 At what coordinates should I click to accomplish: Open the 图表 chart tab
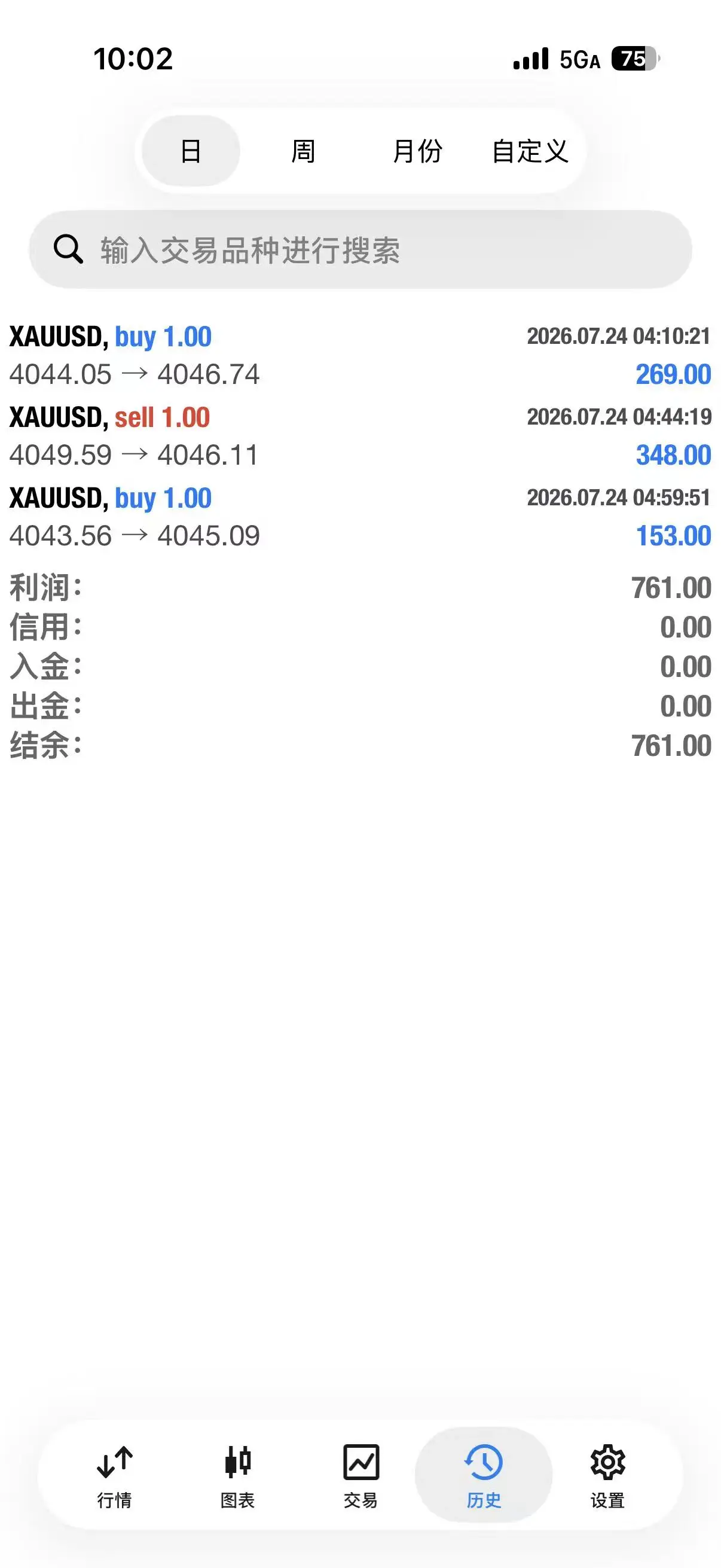pyautogui.click(x=237, y=1475)
